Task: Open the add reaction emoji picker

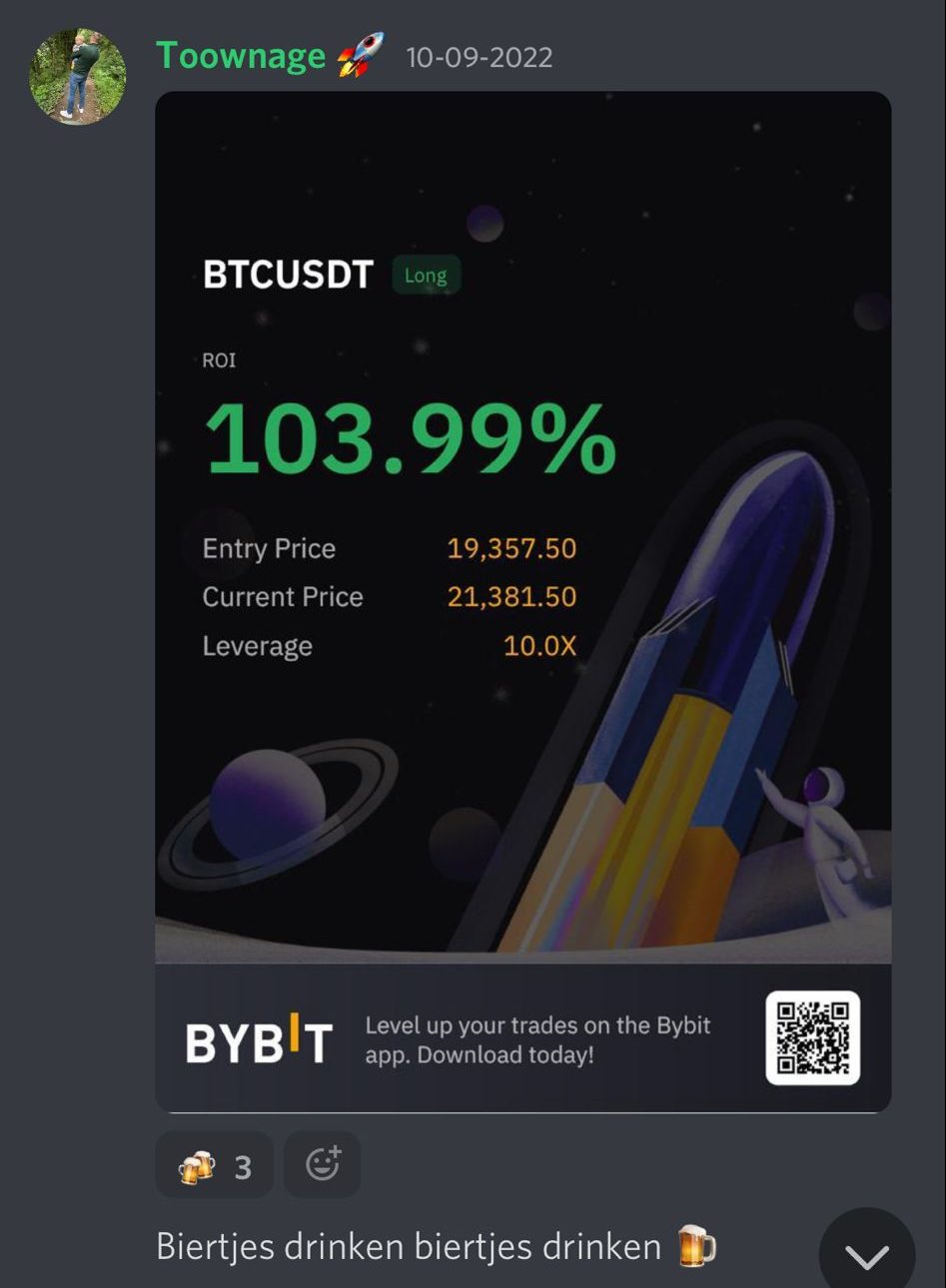Action: coord(322,1165)
